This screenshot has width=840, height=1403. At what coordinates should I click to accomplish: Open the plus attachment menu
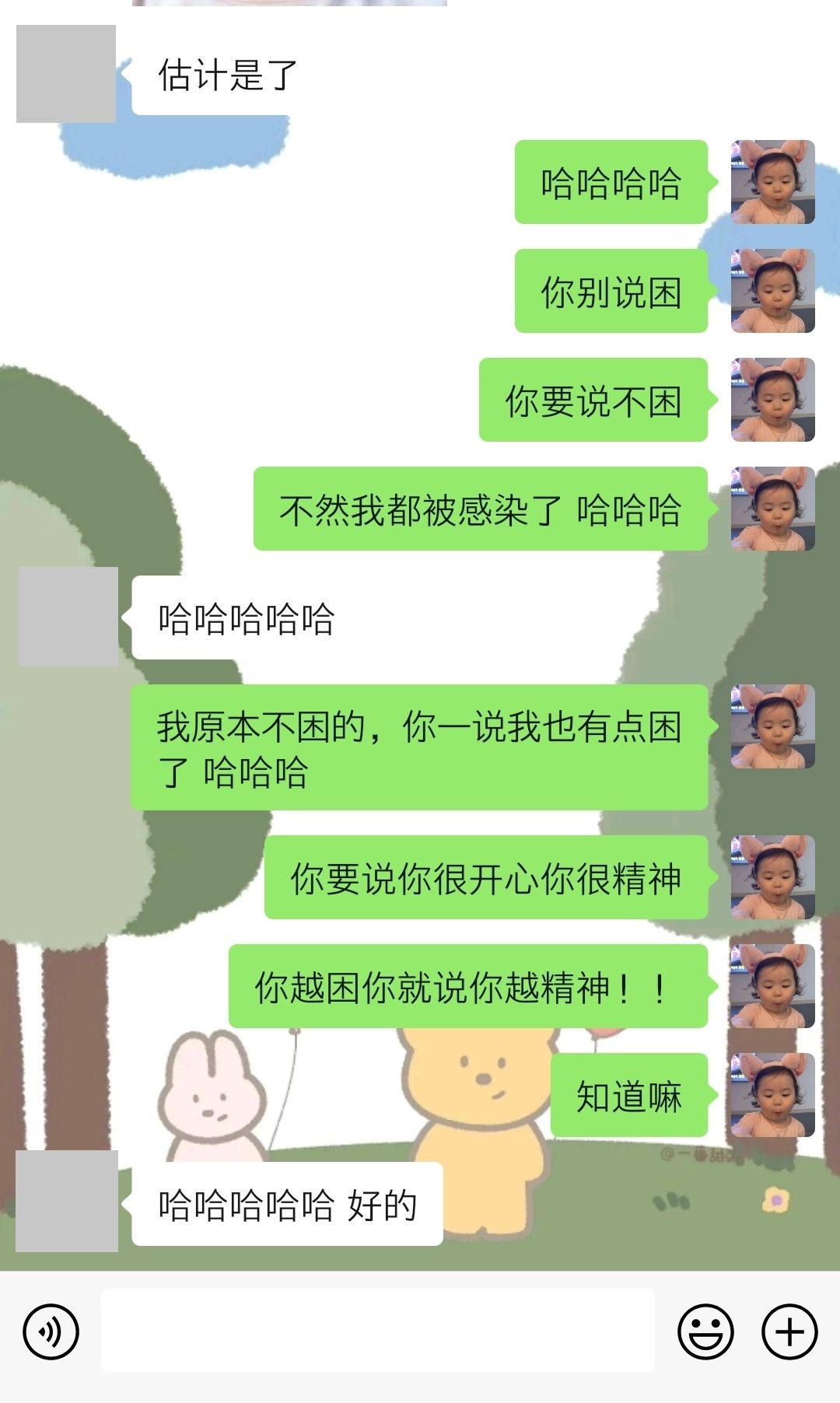pyautogui.click(x=789, y=1331)
